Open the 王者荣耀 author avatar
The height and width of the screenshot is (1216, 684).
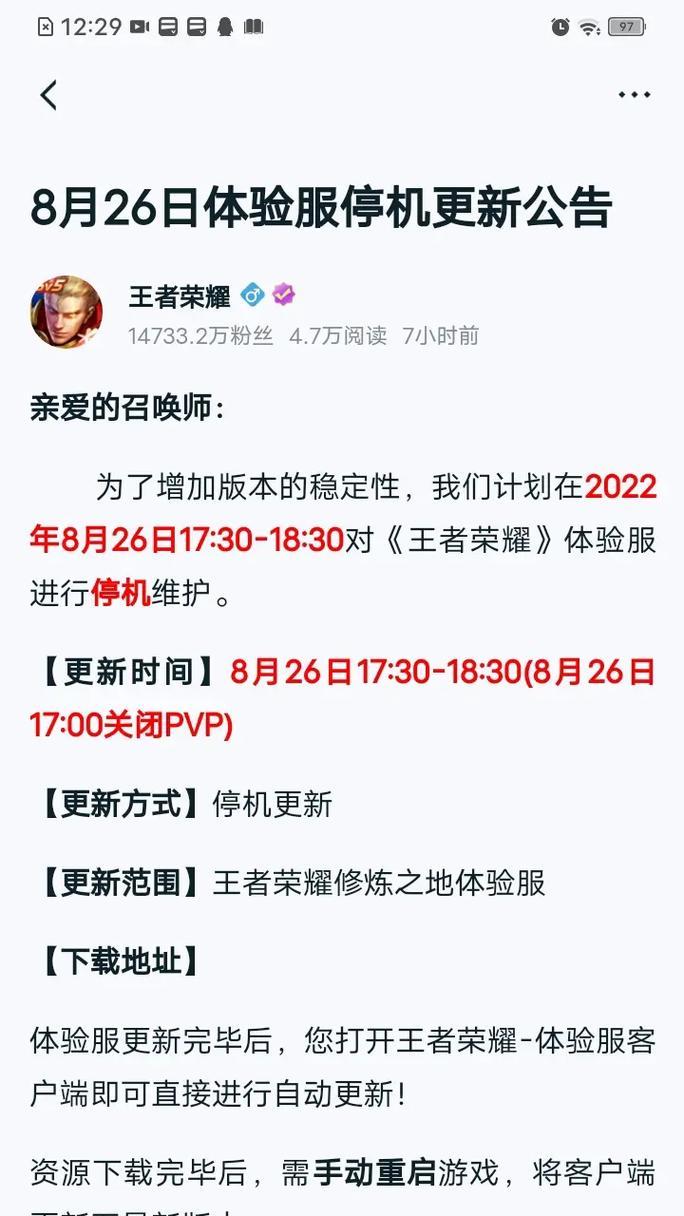pyautogui.click(x=66, y=312)
